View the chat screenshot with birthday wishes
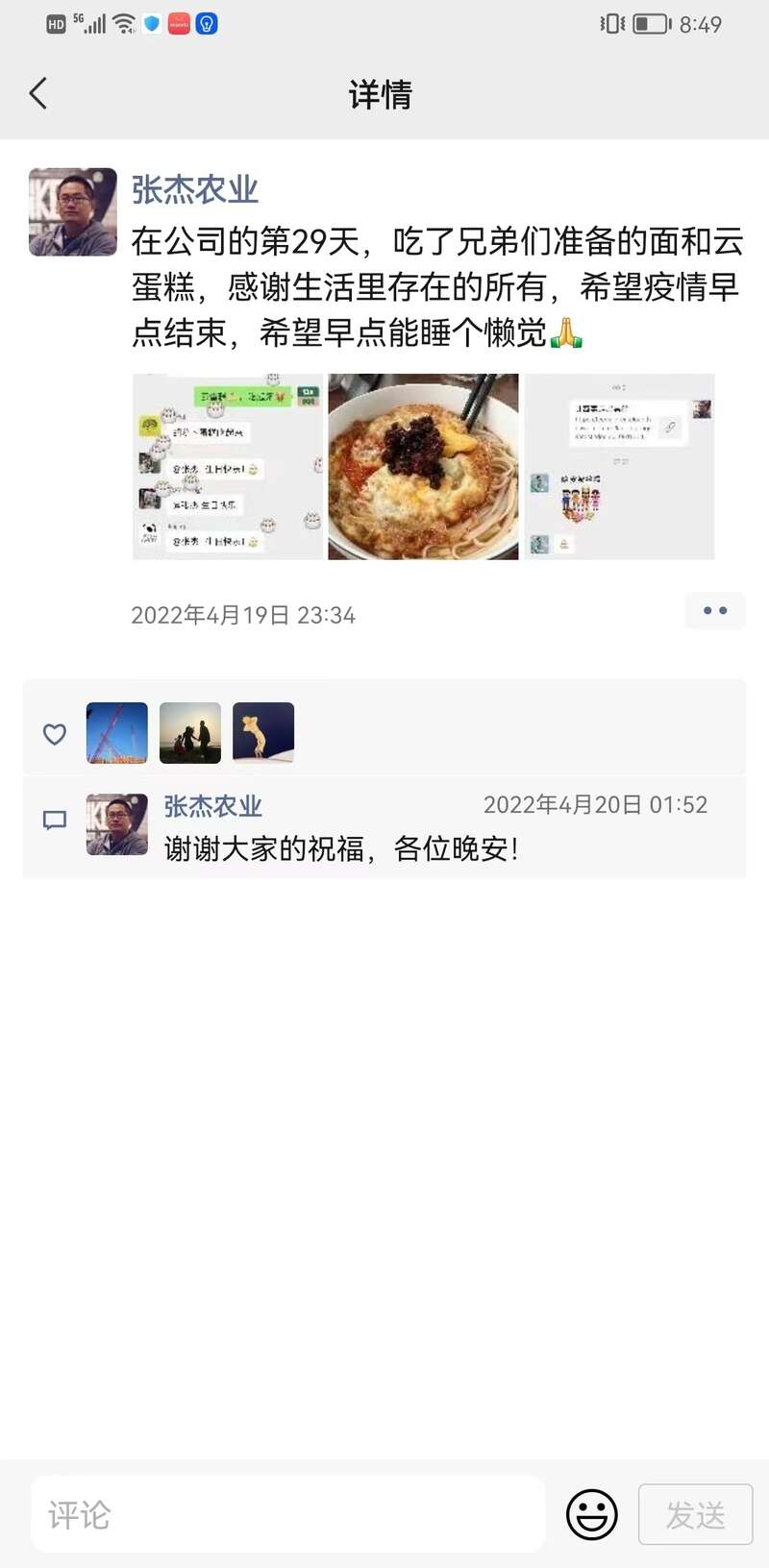The width and height of the screenshot is (769, 1568). 228,467
